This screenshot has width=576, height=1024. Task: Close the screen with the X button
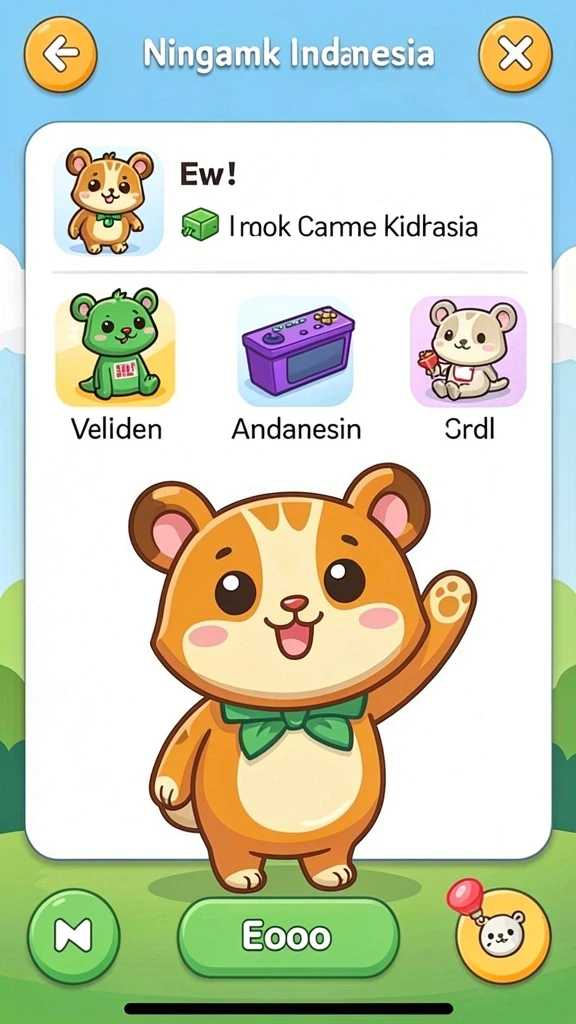pyautogui.click(x=515, y=54)
